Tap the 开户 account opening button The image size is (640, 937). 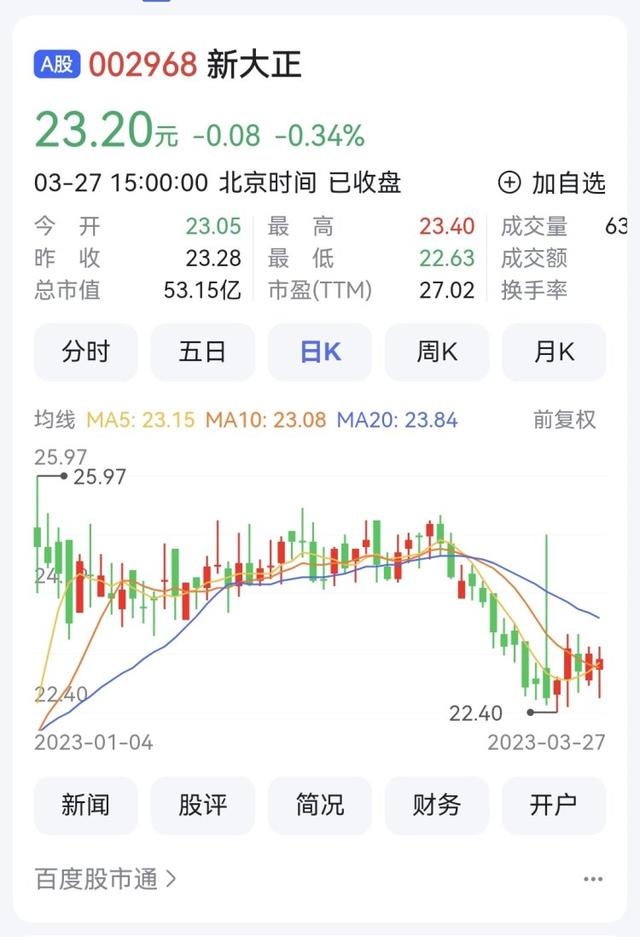[x=554, y=805]
